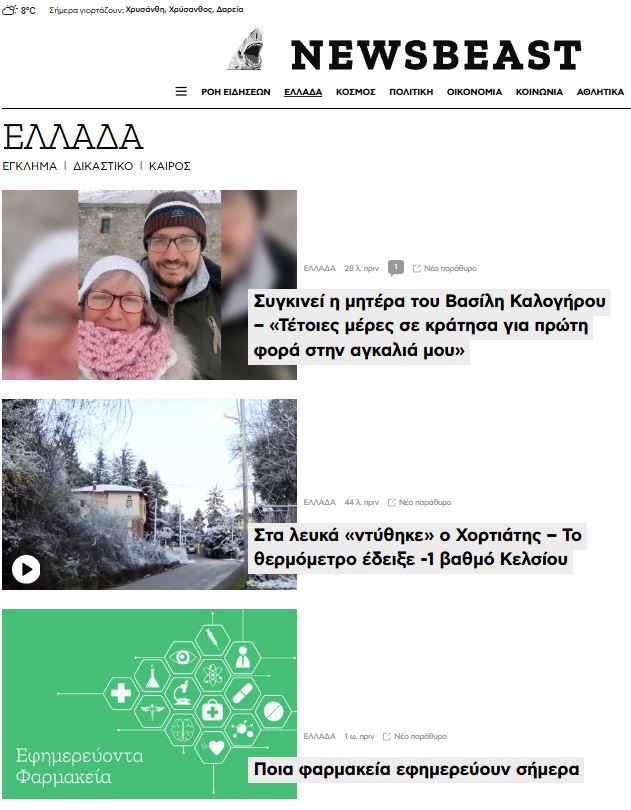Open ΚΟΙΝΩΝΙΑ section
Screen dimensions: 631x810
(539, 92)
